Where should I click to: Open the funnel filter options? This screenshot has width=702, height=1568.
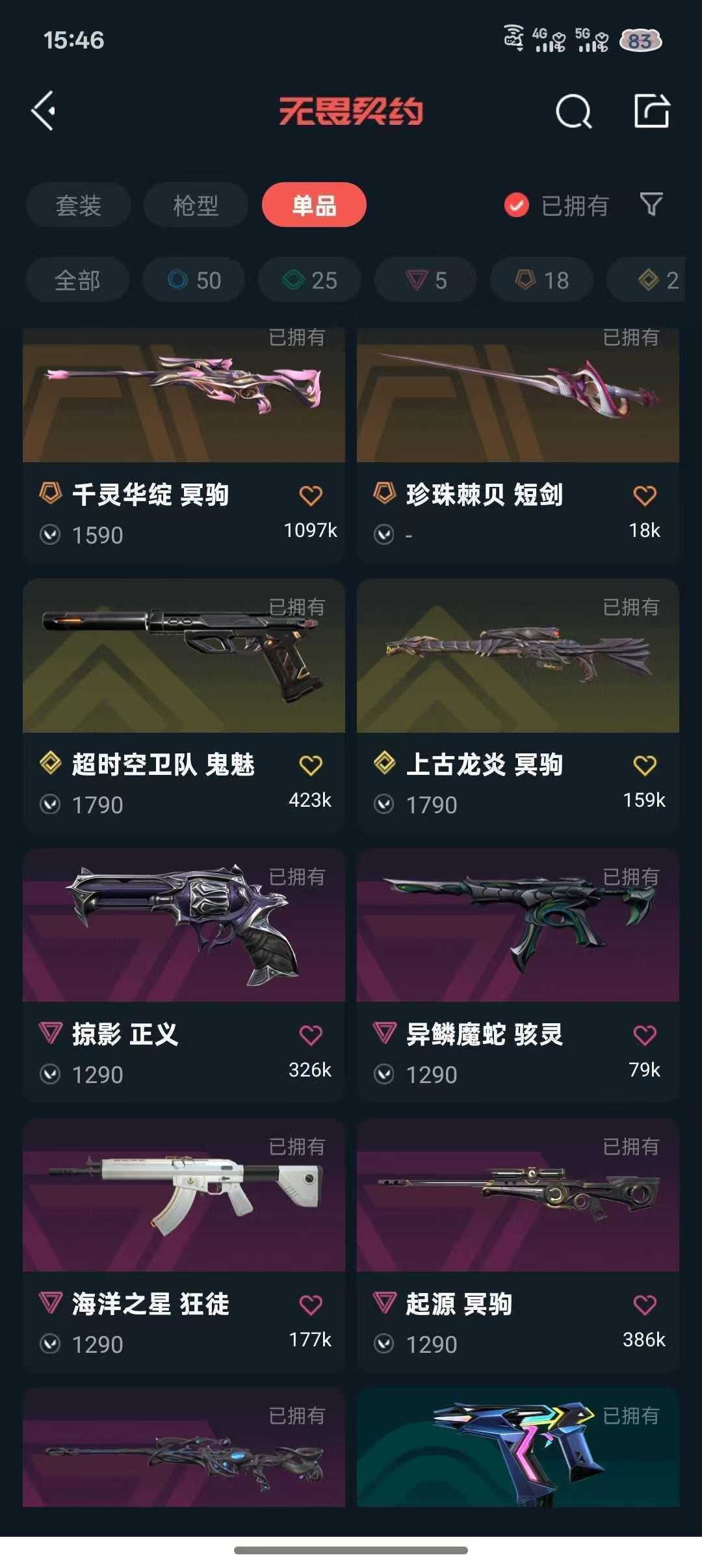coord(651,204)
